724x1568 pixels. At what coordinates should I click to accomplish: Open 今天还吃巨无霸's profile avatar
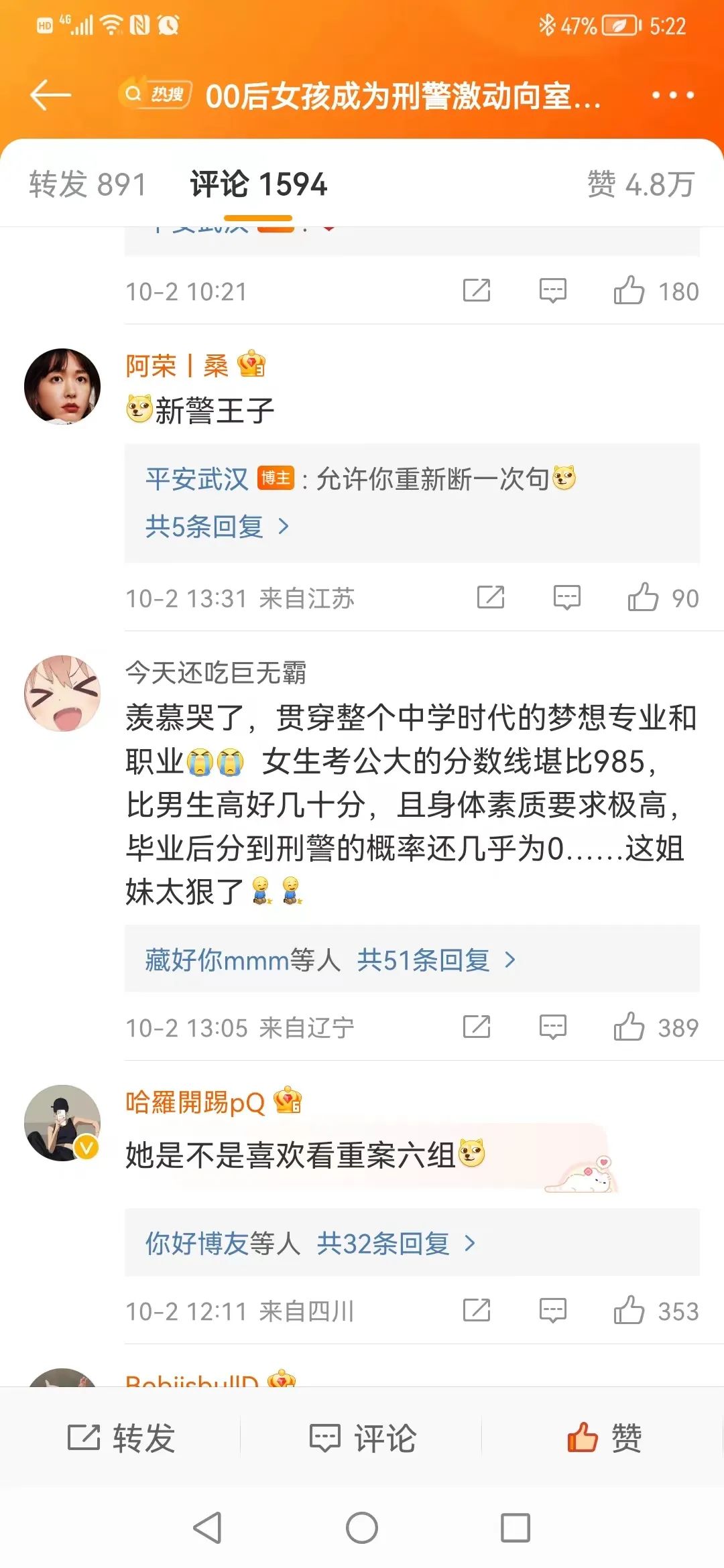click(x=62, y=694)
